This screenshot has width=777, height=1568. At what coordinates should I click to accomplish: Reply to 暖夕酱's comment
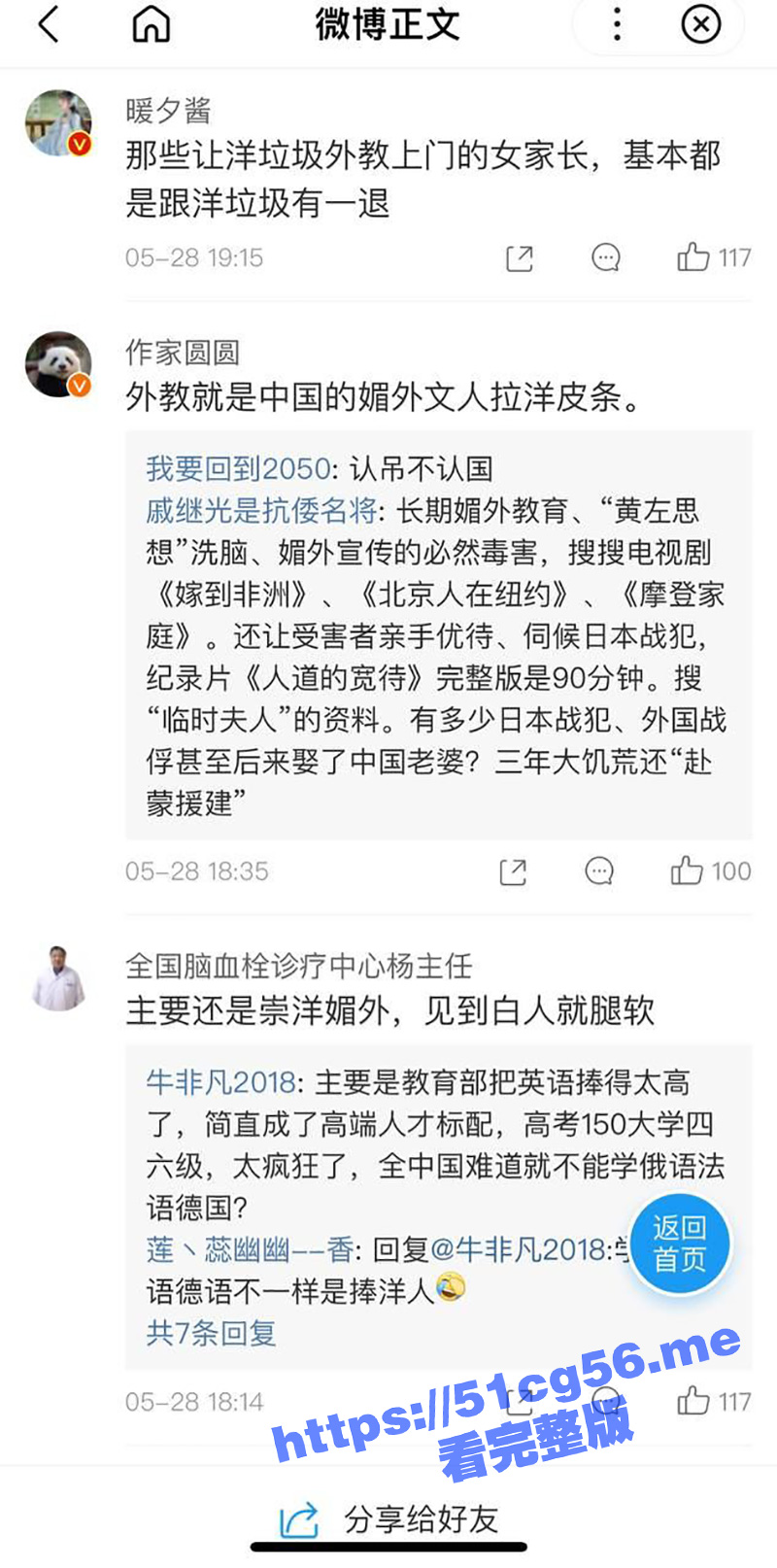606,257
